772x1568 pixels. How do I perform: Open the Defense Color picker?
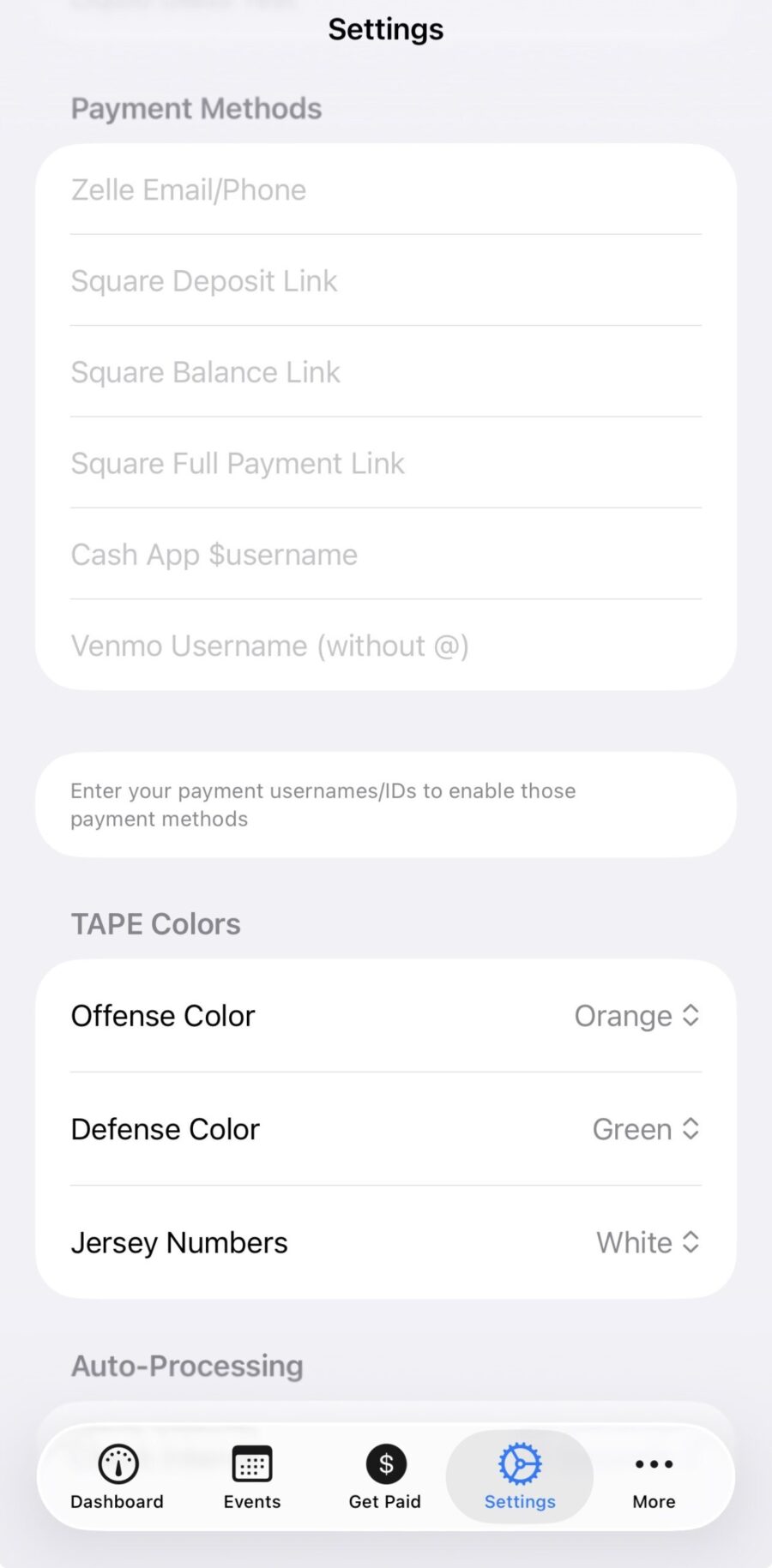click(x=645, y=1129)
